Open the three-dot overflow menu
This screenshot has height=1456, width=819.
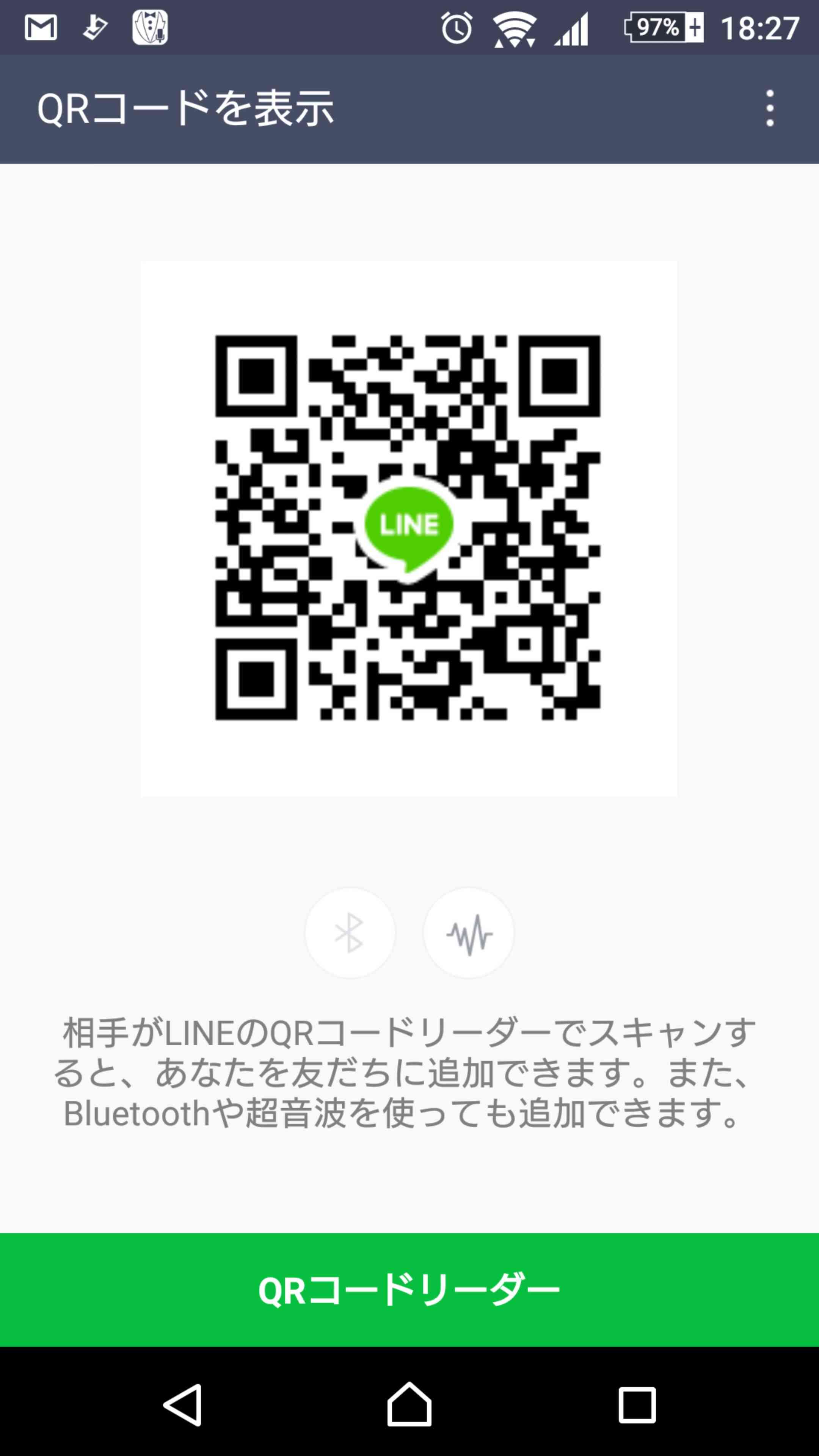pos(769,108)
